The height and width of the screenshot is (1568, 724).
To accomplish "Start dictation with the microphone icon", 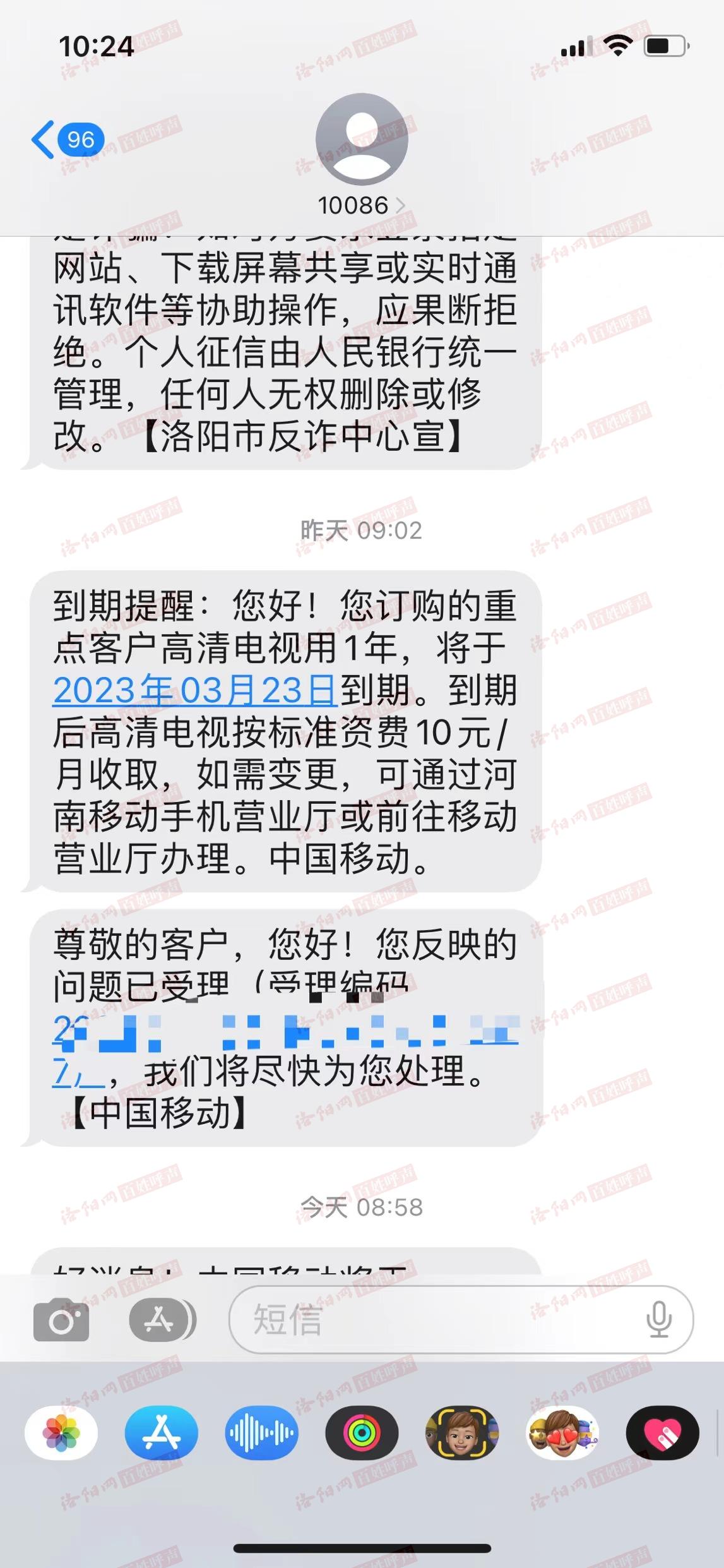I will [658, 1320].
